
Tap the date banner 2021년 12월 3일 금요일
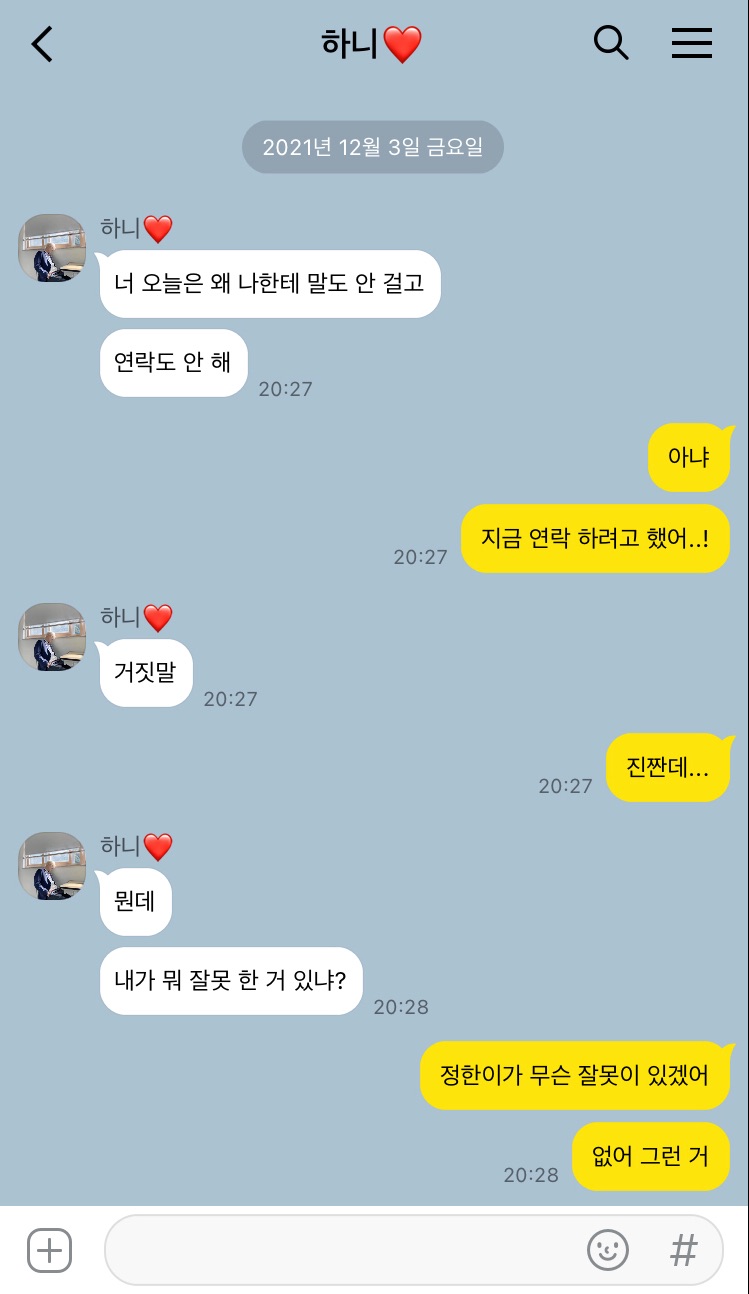pos(372,147)
